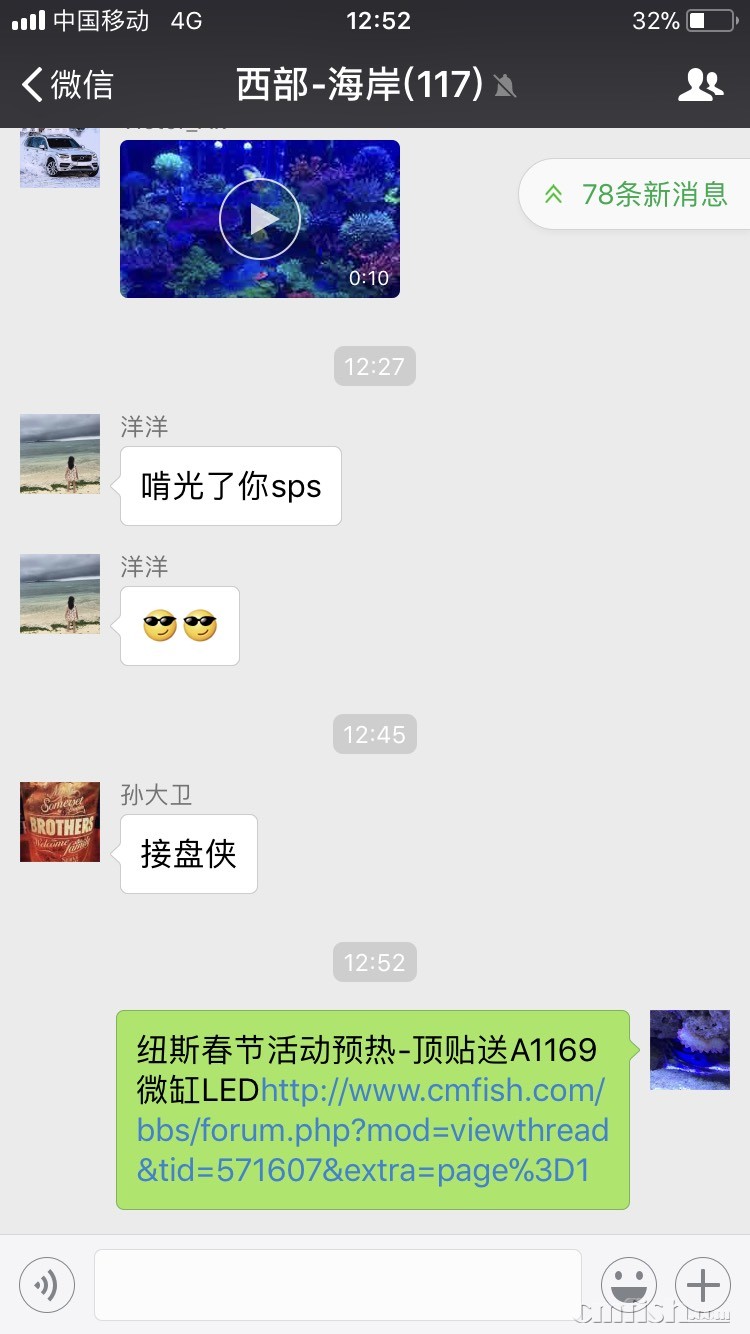
Task: Open the plus attachments menu
Action: [x=703, y=1284]
